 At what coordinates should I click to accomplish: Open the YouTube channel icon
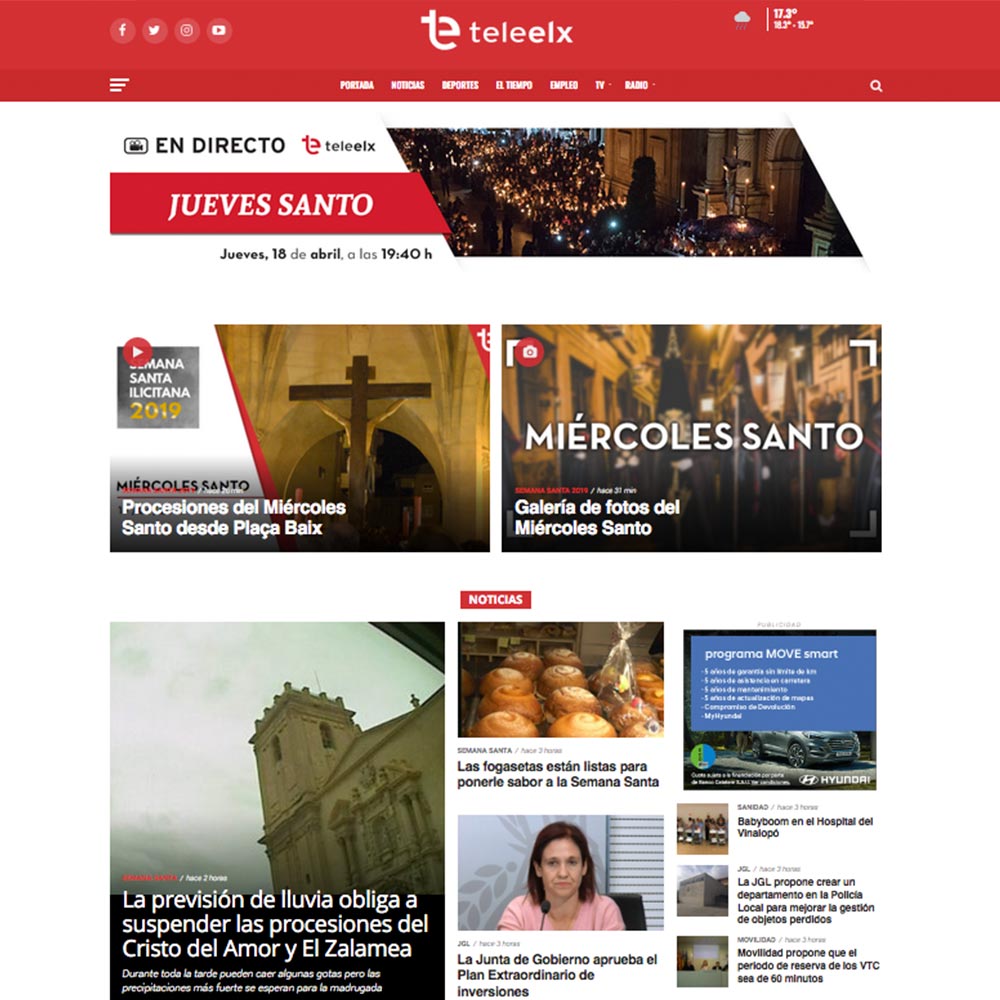coord(219,30)
